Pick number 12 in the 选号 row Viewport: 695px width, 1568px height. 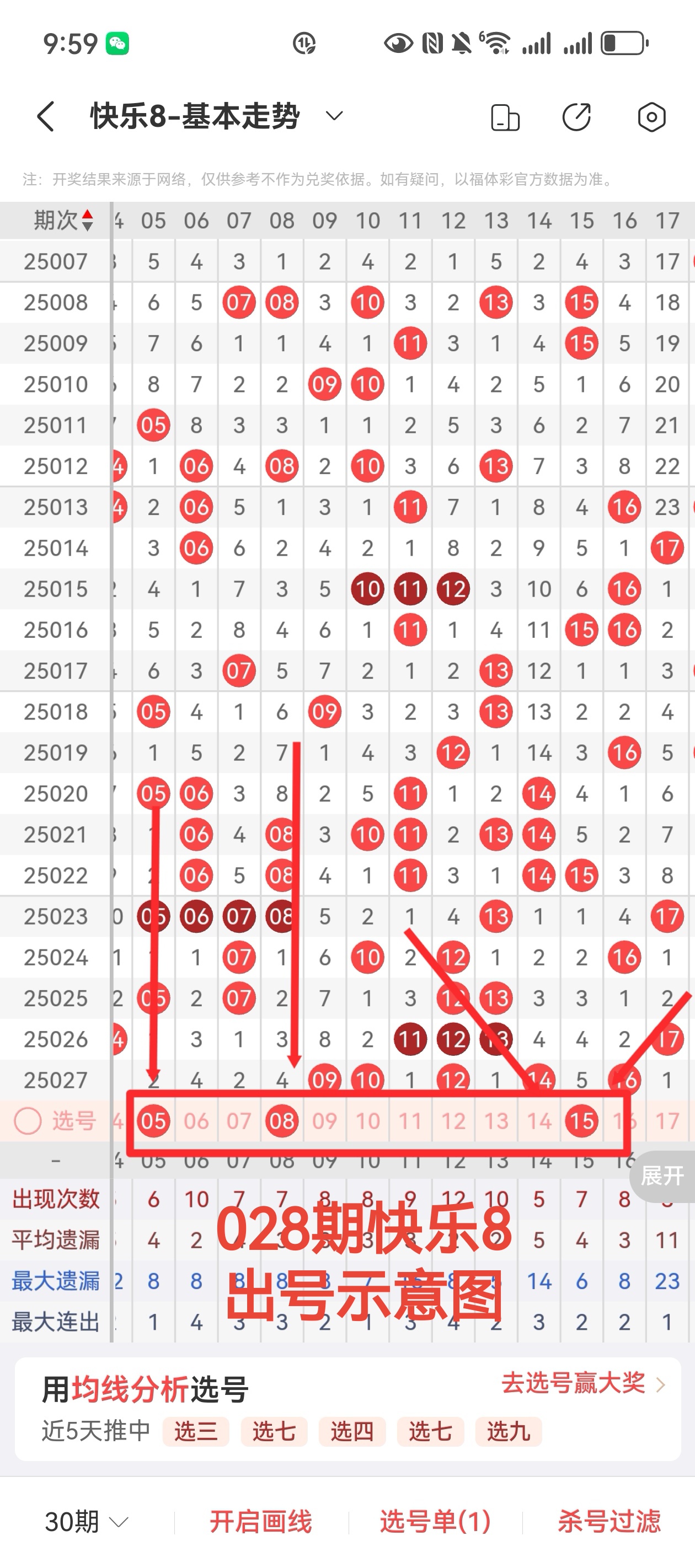pyautogui.click(x=453, y=1121)
